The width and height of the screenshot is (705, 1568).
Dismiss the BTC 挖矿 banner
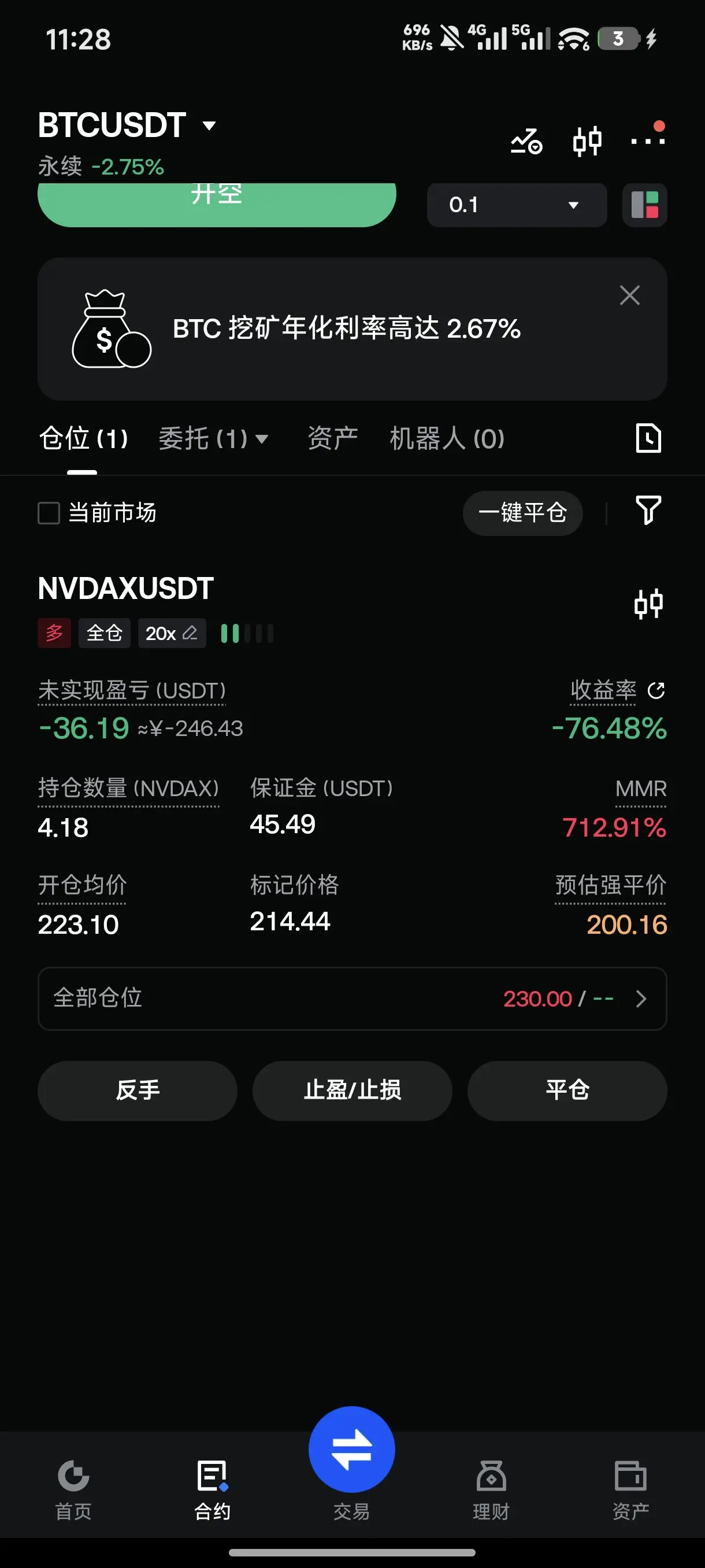point(629,295)
